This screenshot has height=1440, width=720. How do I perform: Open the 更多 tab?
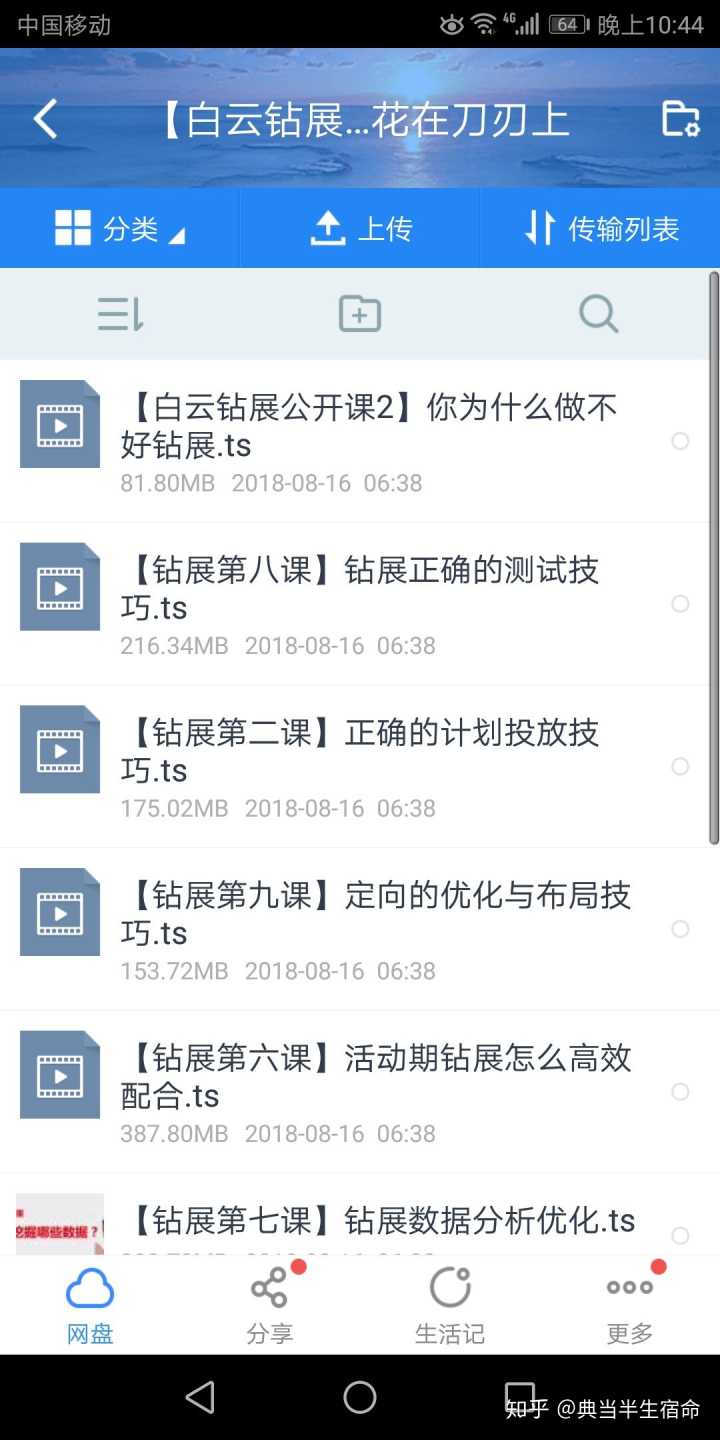pos(630,1305)
